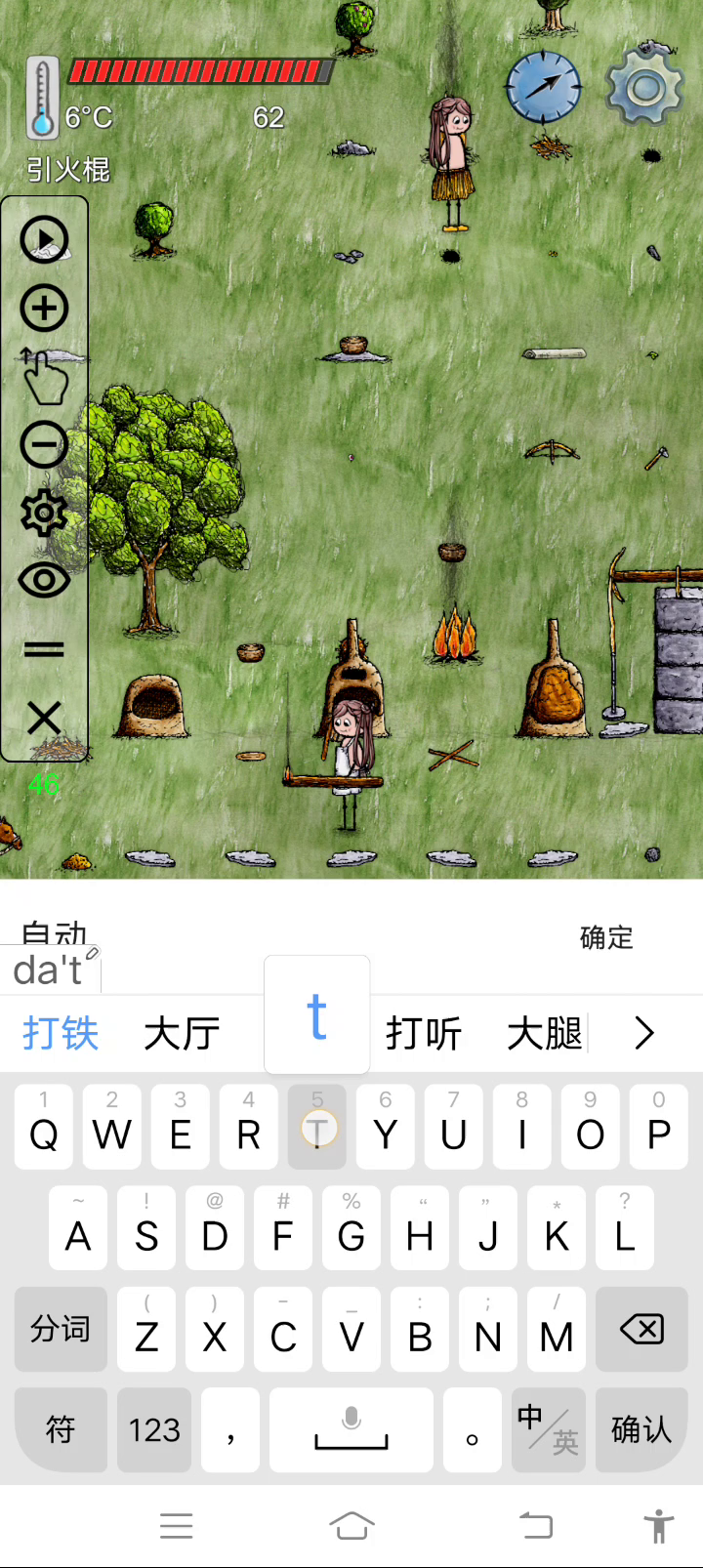Tap the backspace key
Screen dimensions: 703x1568
(641, 1330)
